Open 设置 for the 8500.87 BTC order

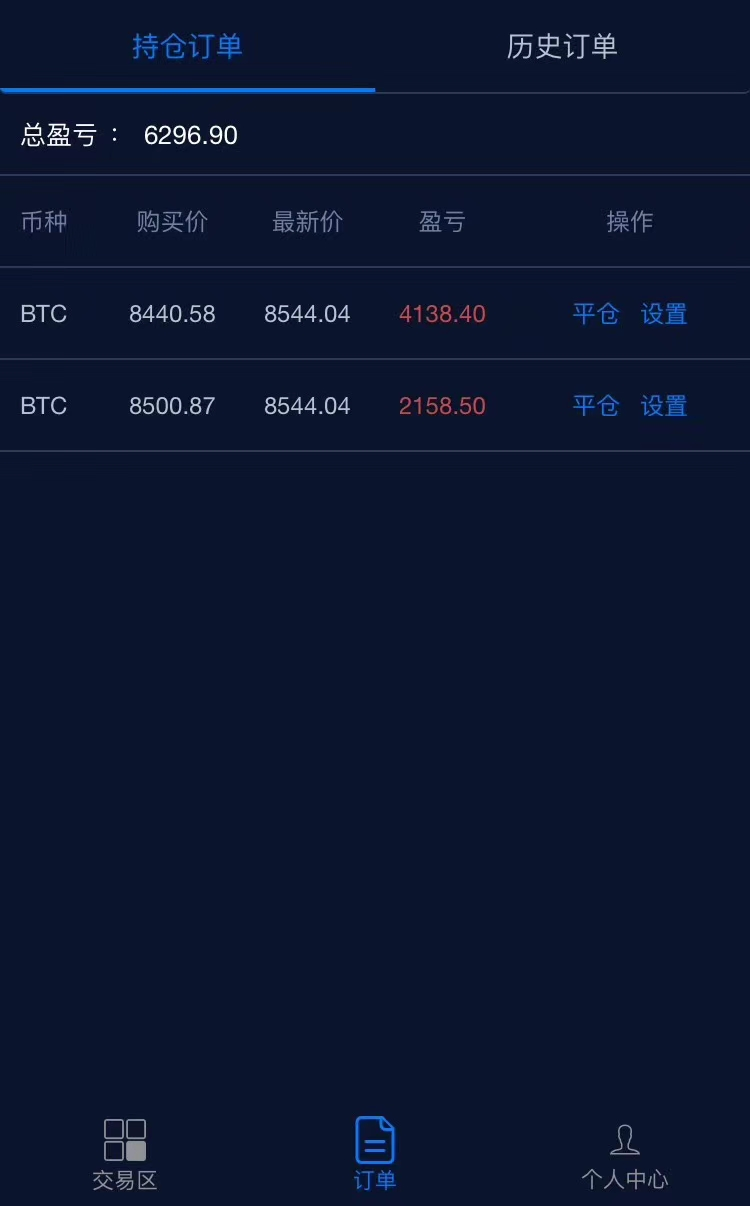[x=664, y=406]
